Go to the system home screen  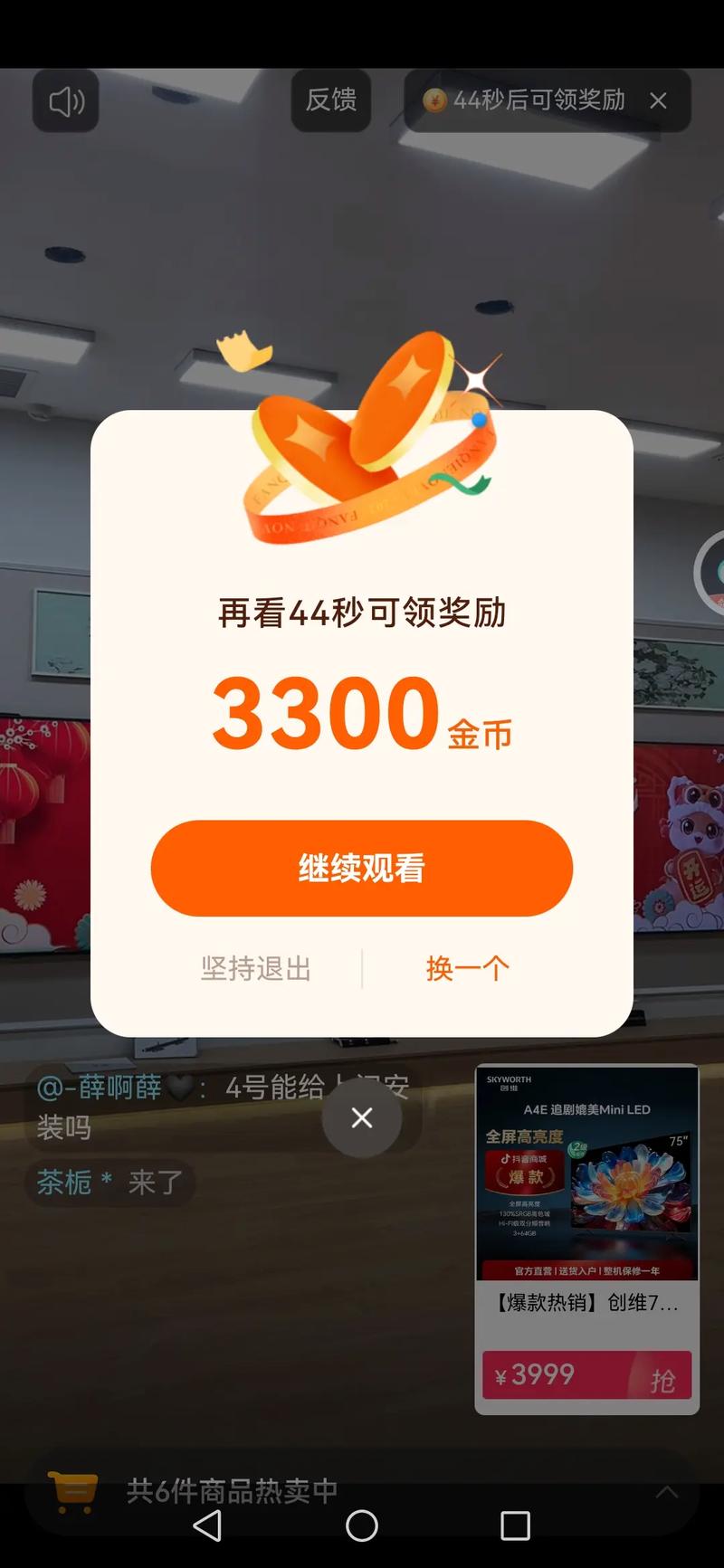[362, 1525]
